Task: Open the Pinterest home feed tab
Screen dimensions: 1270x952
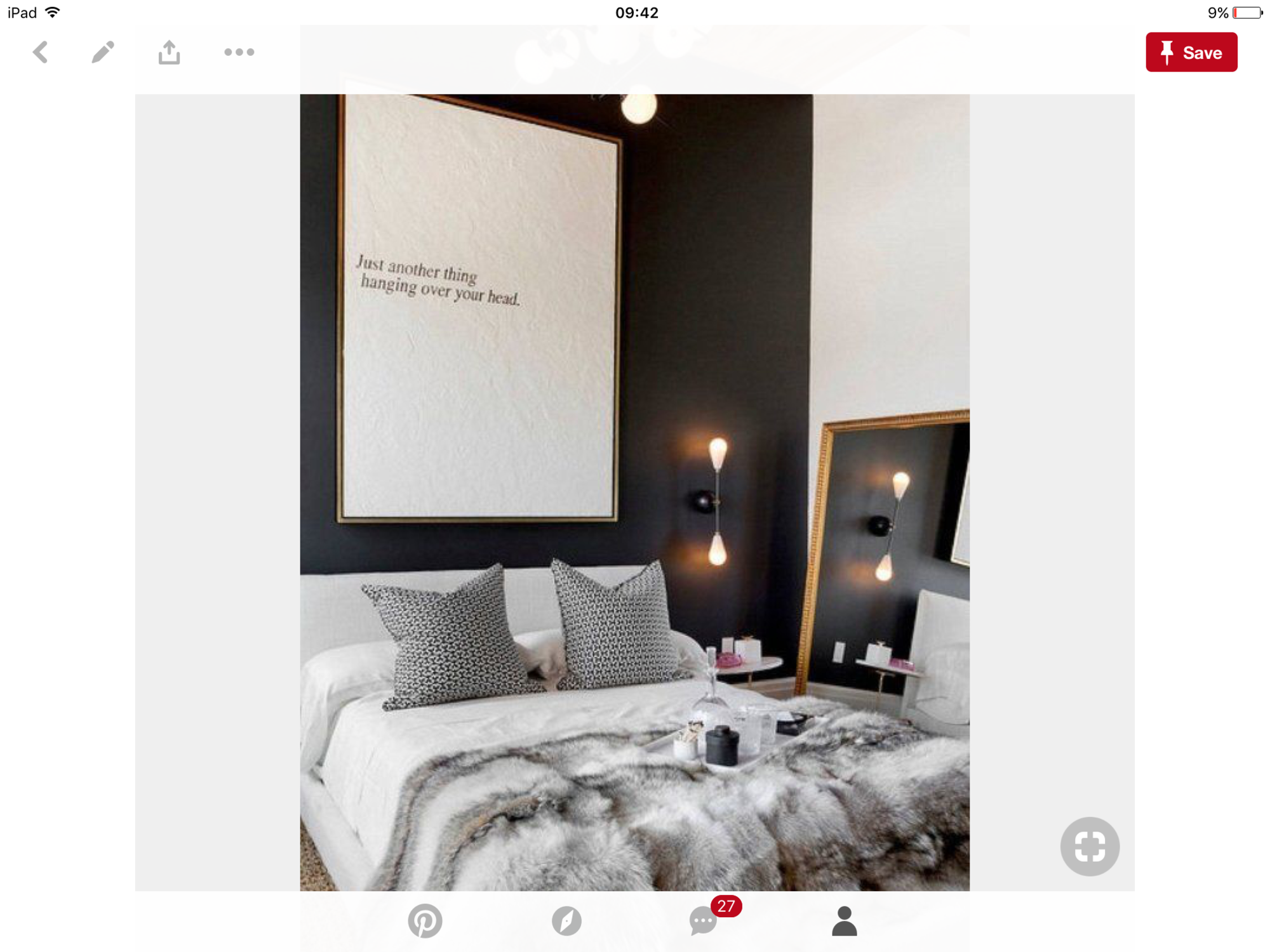Action: coord(425,920)
